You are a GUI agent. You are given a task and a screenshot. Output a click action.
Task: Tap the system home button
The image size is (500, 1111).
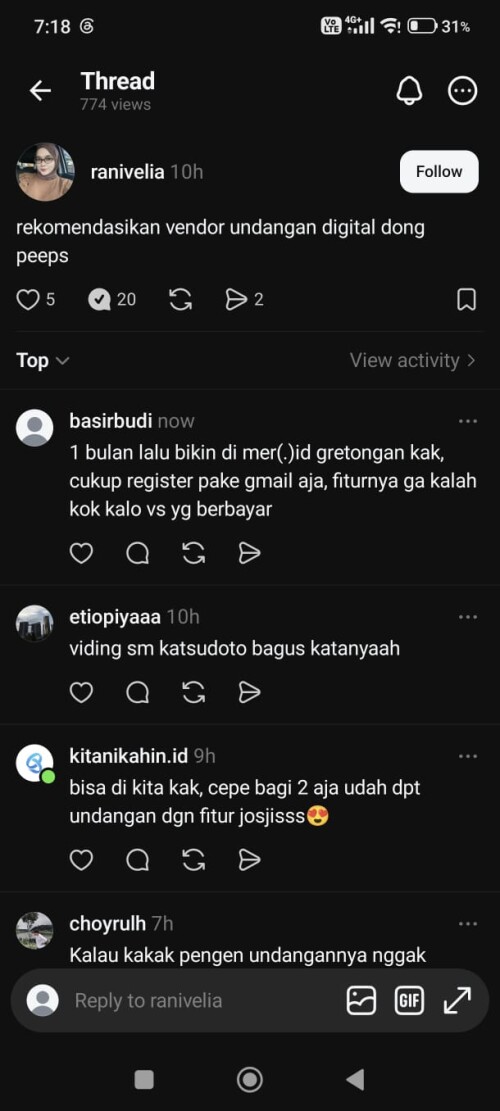(249, 1080)
